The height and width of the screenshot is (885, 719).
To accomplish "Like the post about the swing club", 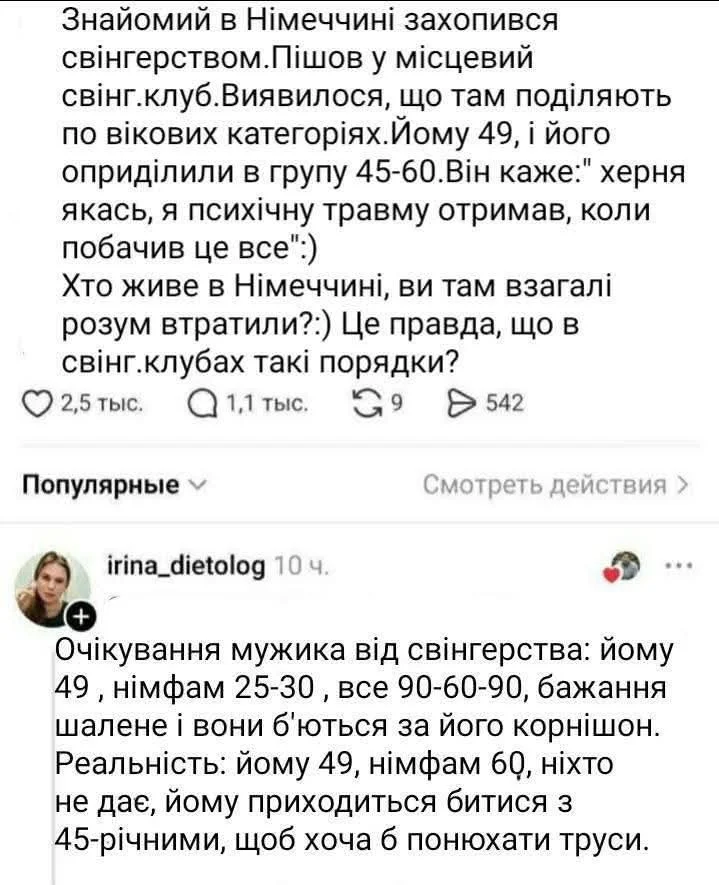I will pos(37,404).
